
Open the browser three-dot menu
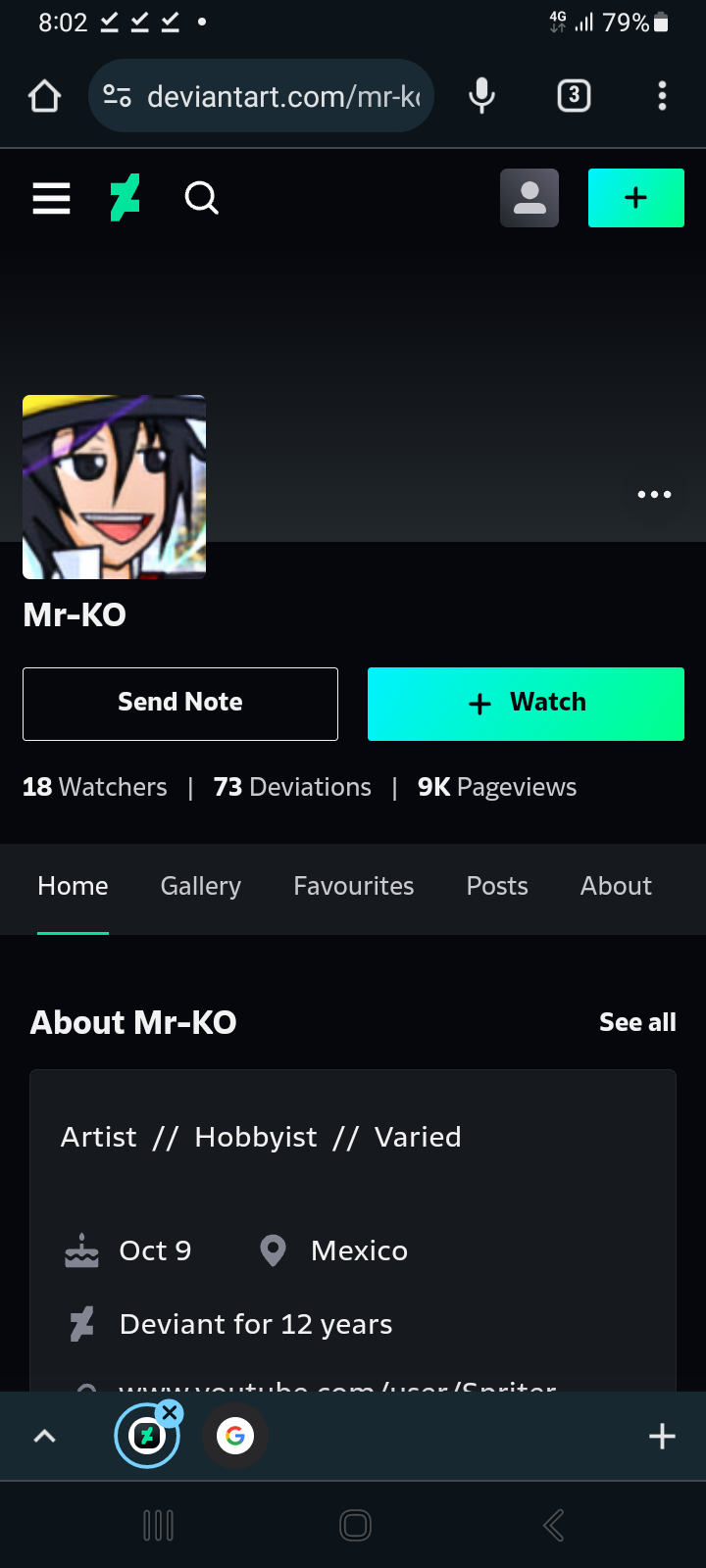click(x=662, y=96)
